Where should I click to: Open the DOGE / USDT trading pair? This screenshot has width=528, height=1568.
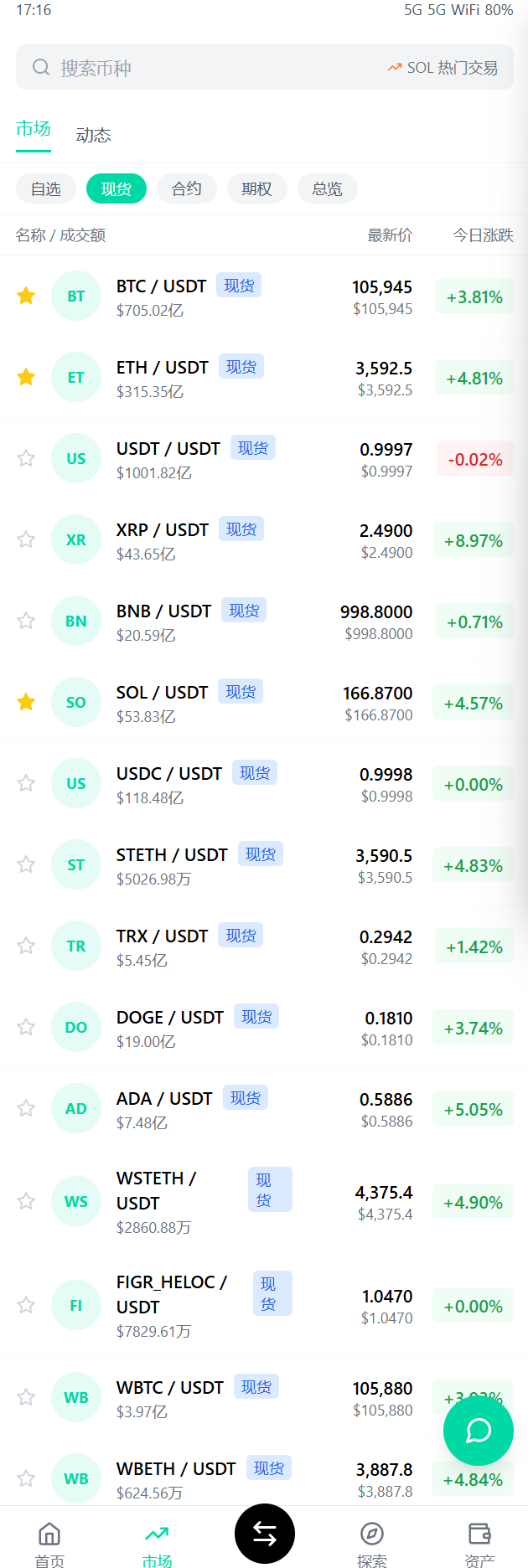pyautogui.click(x=170, y=1019)
